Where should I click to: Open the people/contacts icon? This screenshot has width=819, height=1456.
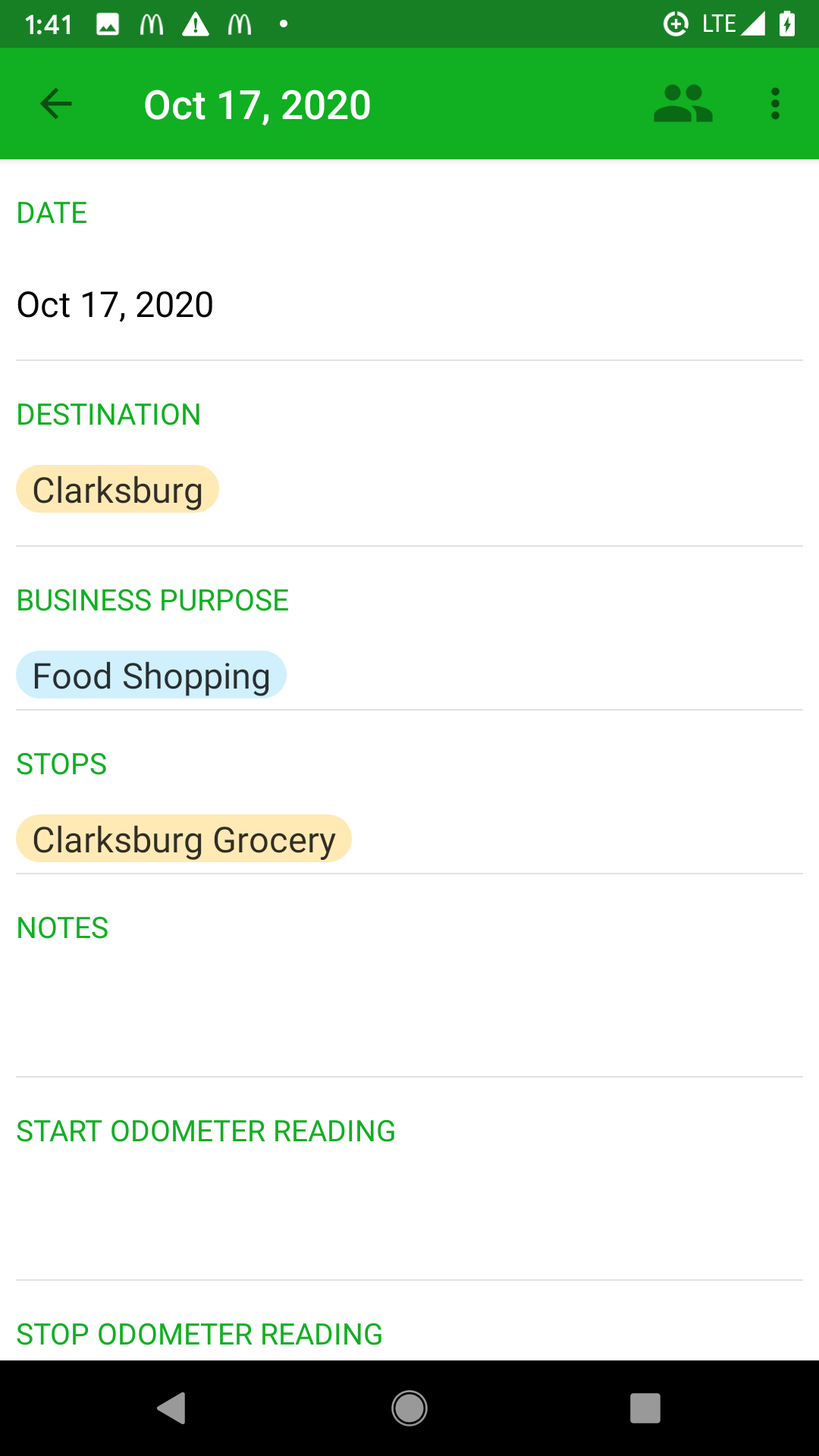682,104
